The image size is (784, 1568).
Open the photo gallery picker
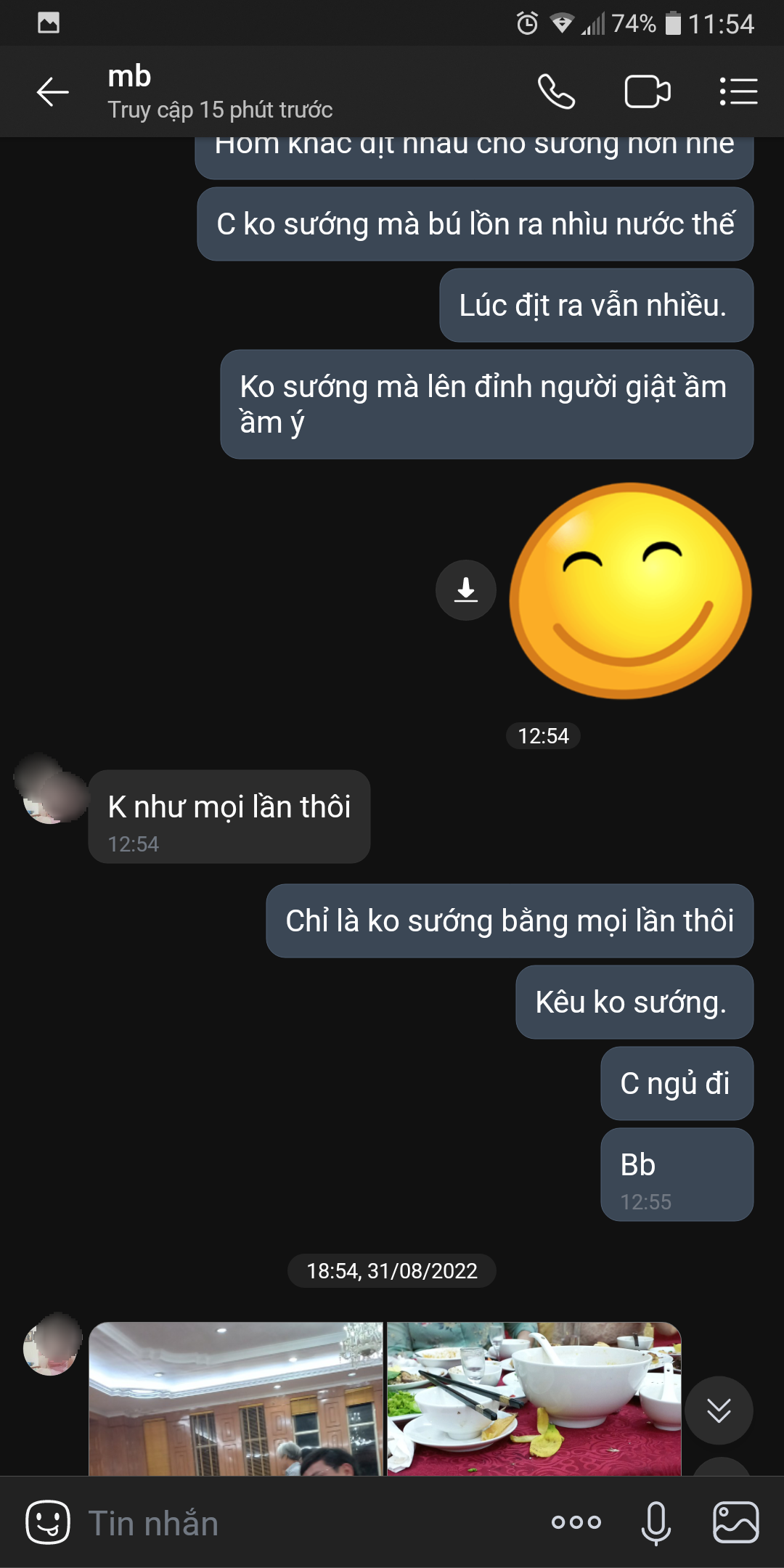736,1522
